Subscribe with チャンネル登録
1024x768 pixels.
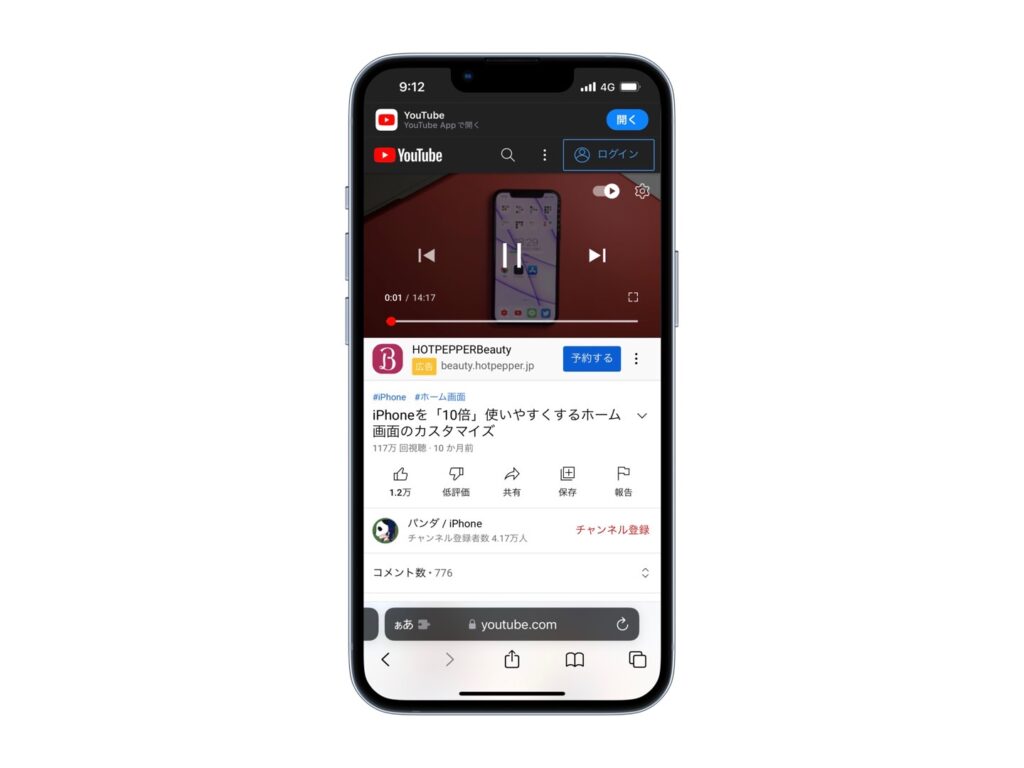point(612,530)
